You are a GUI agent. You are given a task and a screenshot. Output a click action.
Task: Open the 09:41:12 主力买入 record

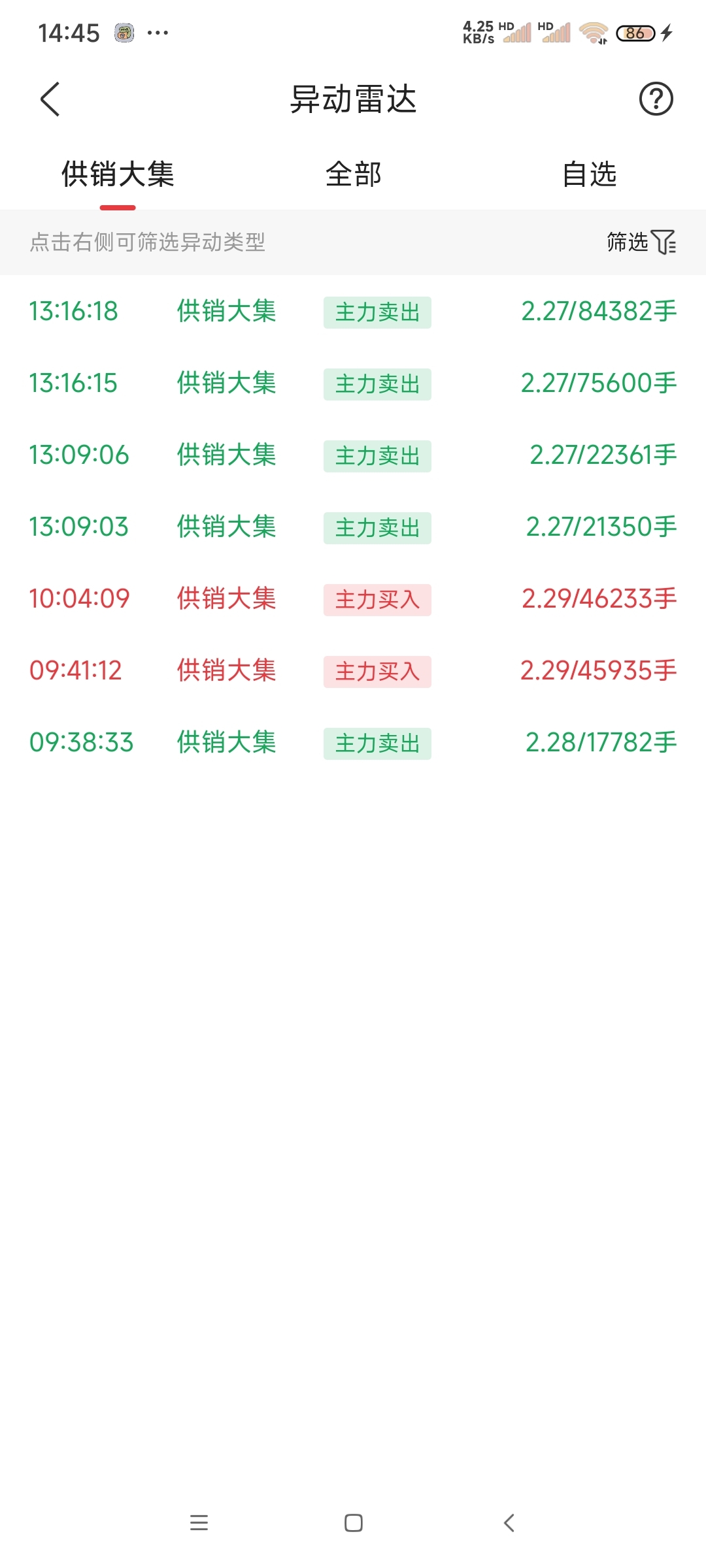pyautogui.click(x=353, y=671)
